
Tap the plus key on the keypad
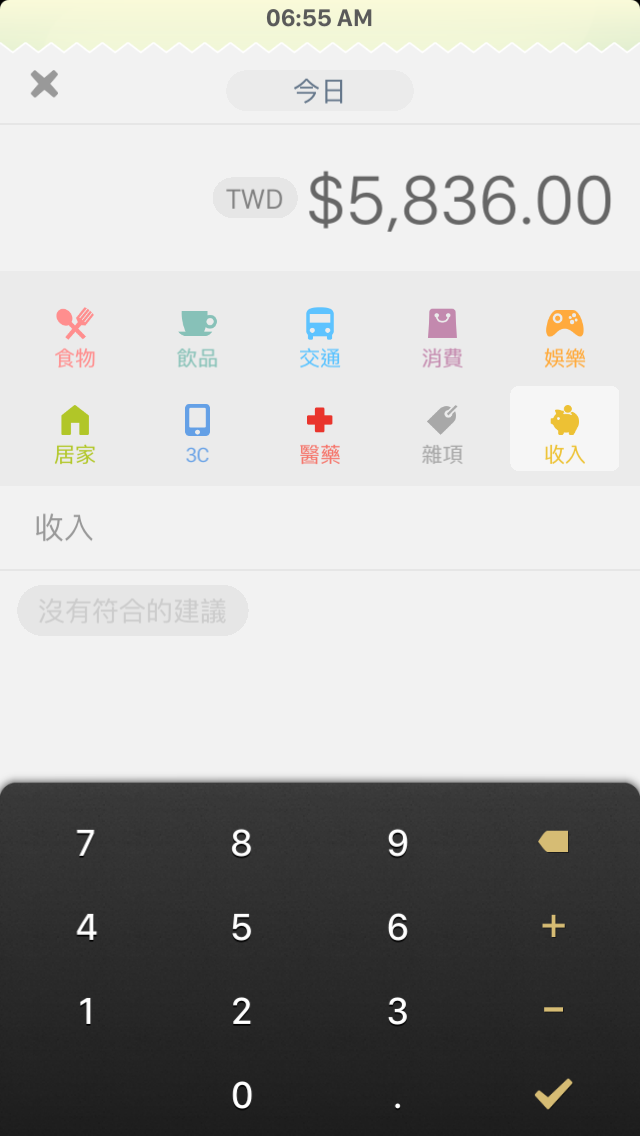coord(553,926)
